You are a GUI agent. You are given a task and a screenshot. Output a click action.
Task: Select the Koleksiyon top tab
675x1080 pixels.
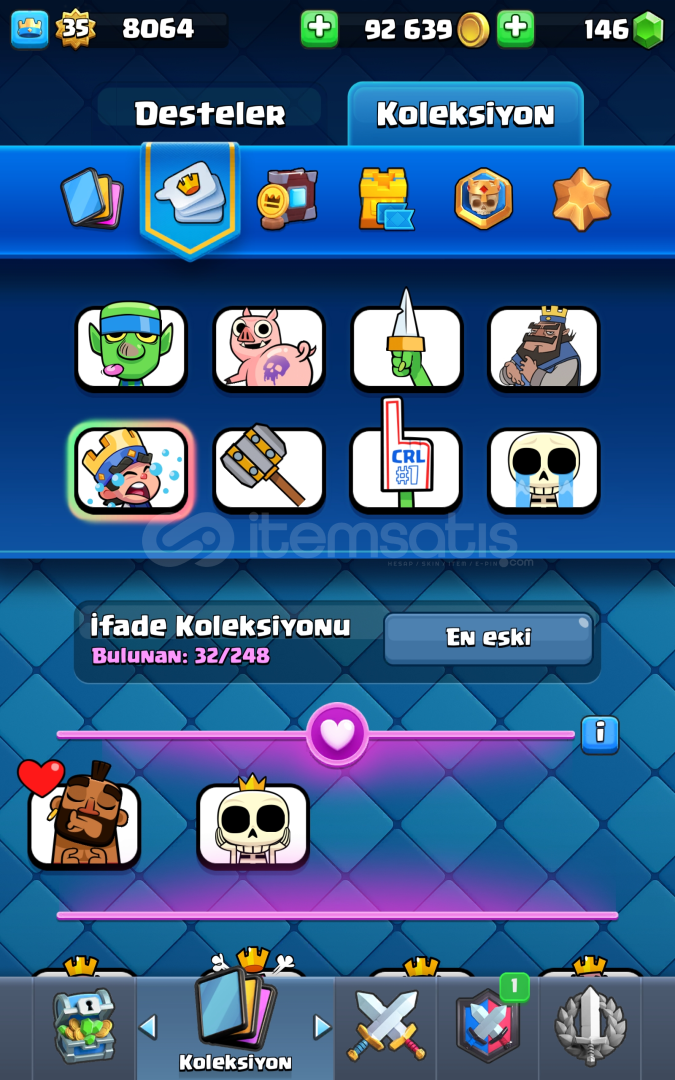click(x=465, y=115)
